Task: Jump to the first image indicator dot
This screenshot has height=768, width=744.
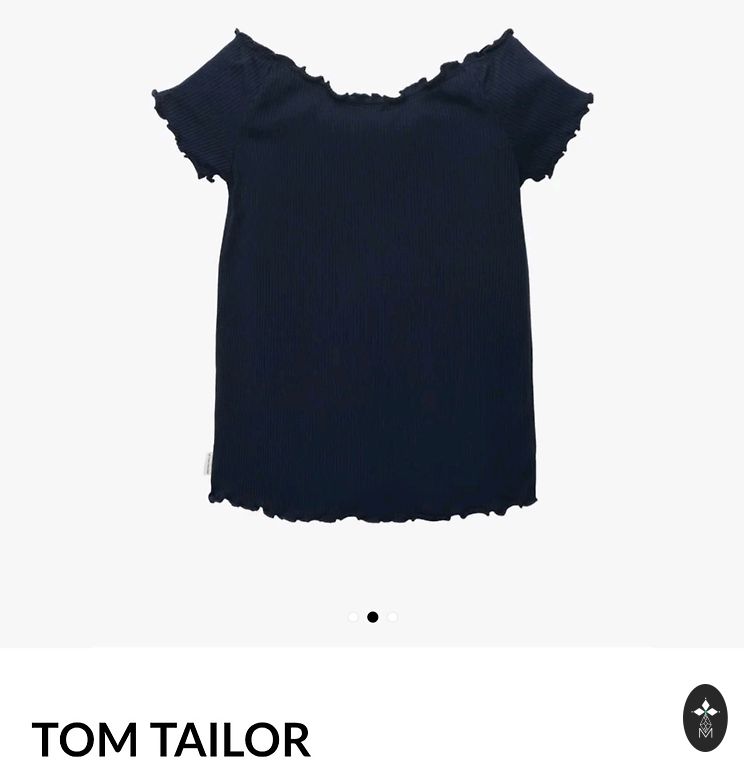Action: (353, 617)
